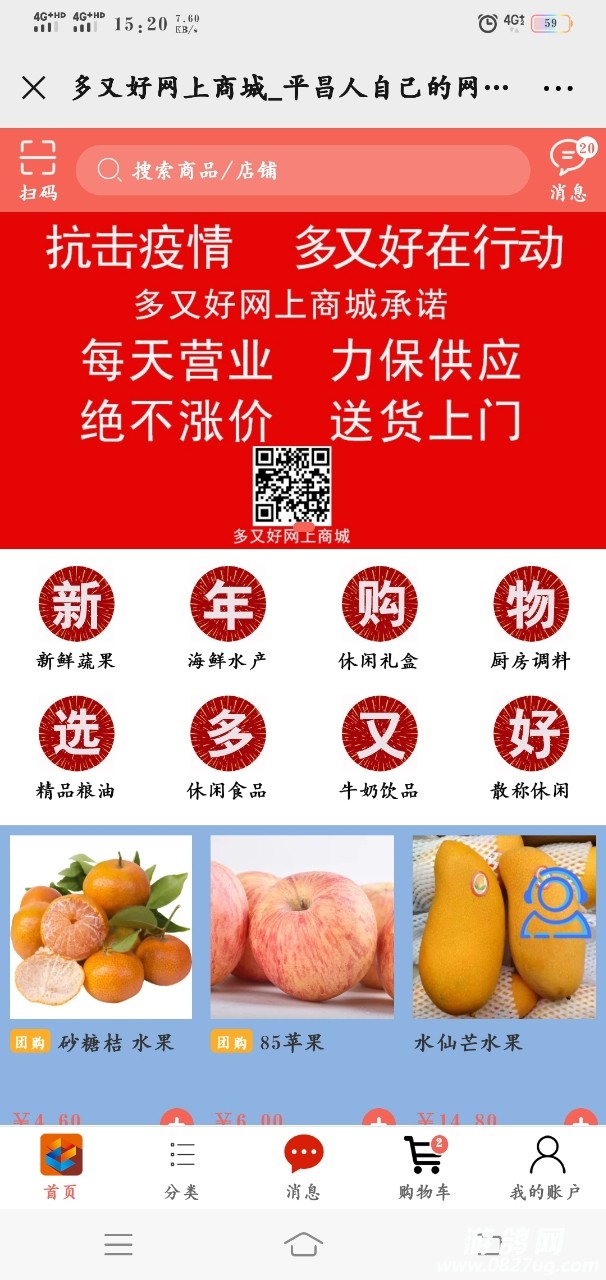Open 消息 messages icon at top right
This screenshot has height=1280, width=606.
click(569, 170)
